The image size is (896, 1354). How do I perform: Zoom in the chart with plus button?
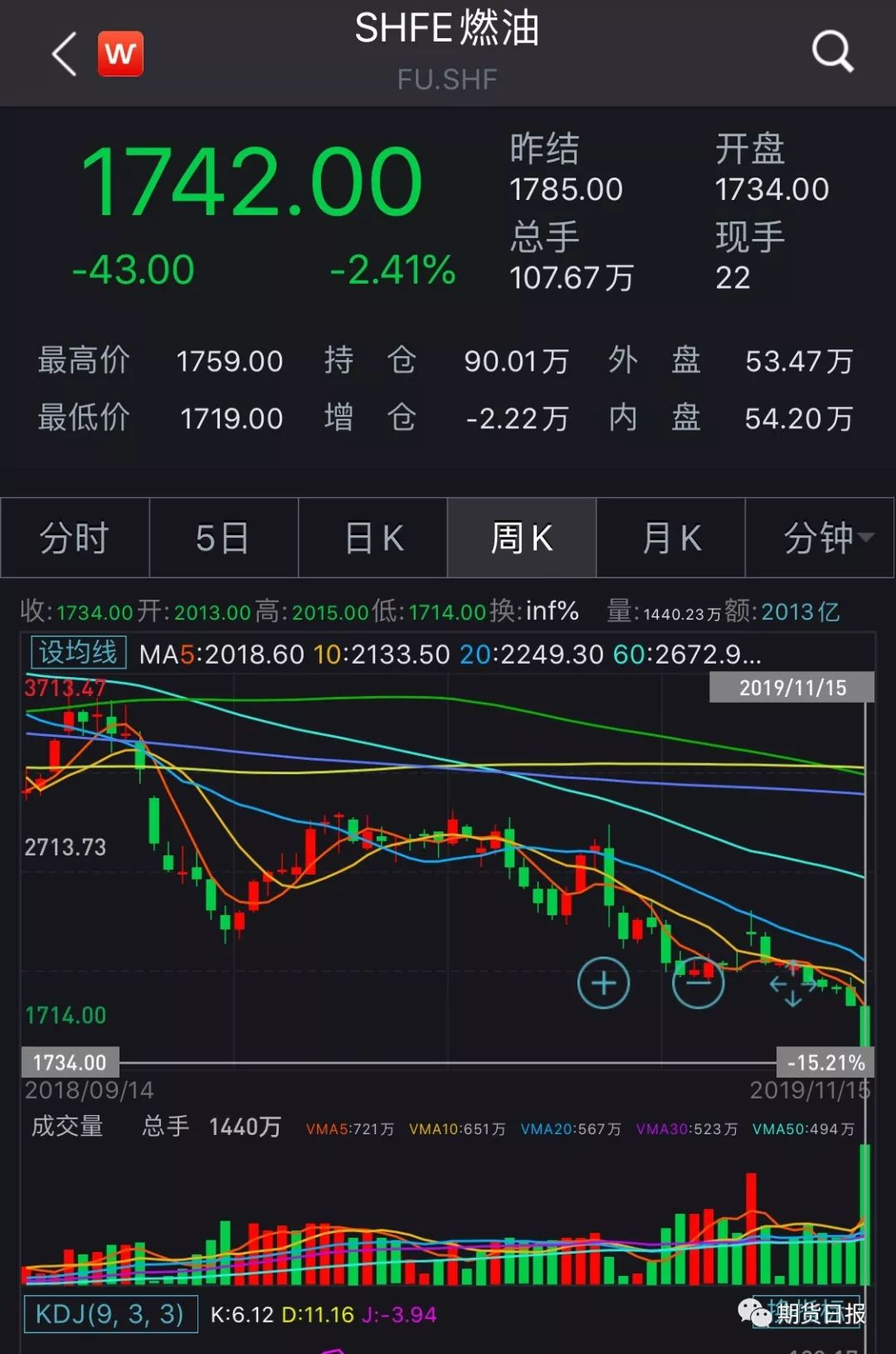coord(603,983)
